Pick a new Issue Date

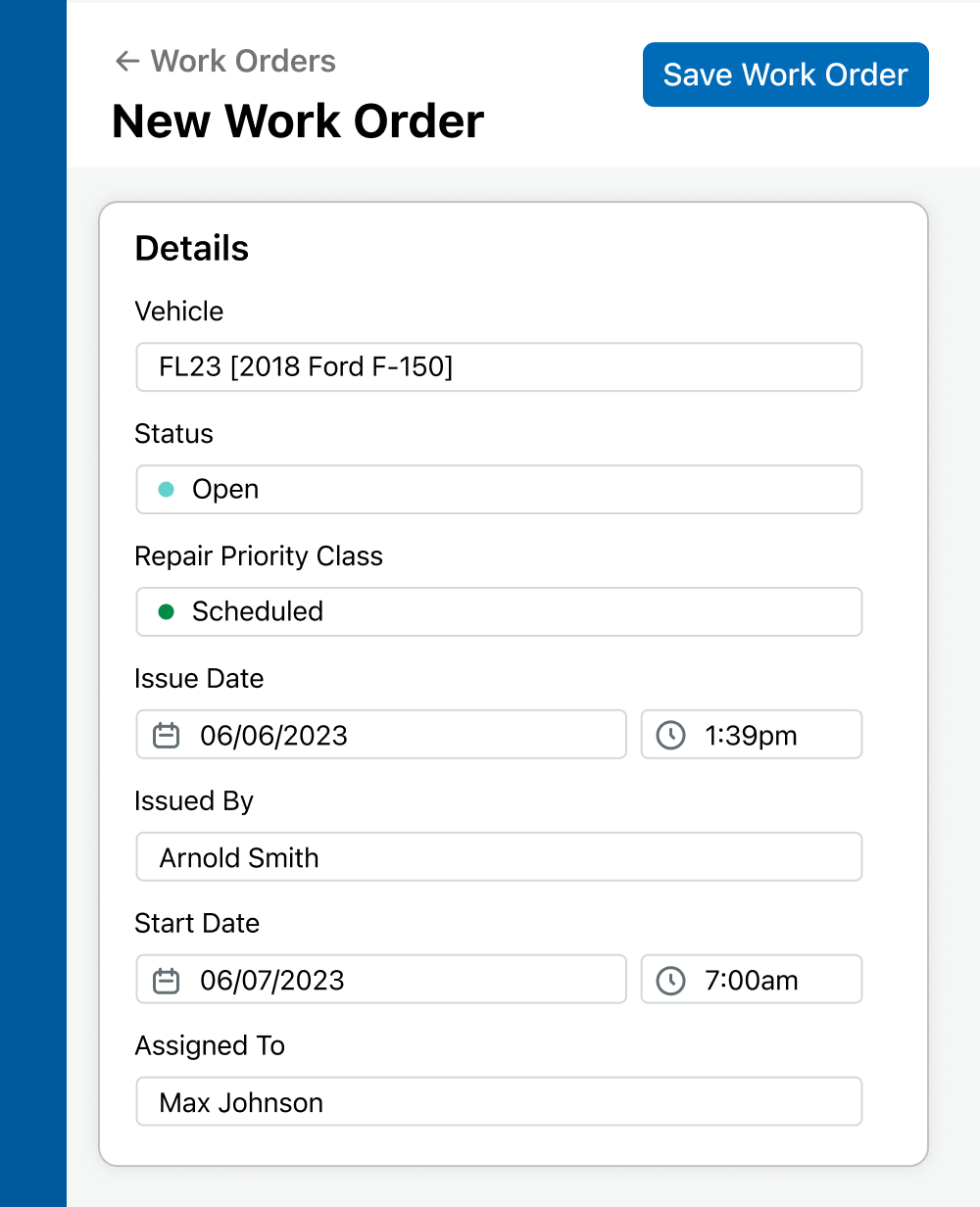click(380, 735)
